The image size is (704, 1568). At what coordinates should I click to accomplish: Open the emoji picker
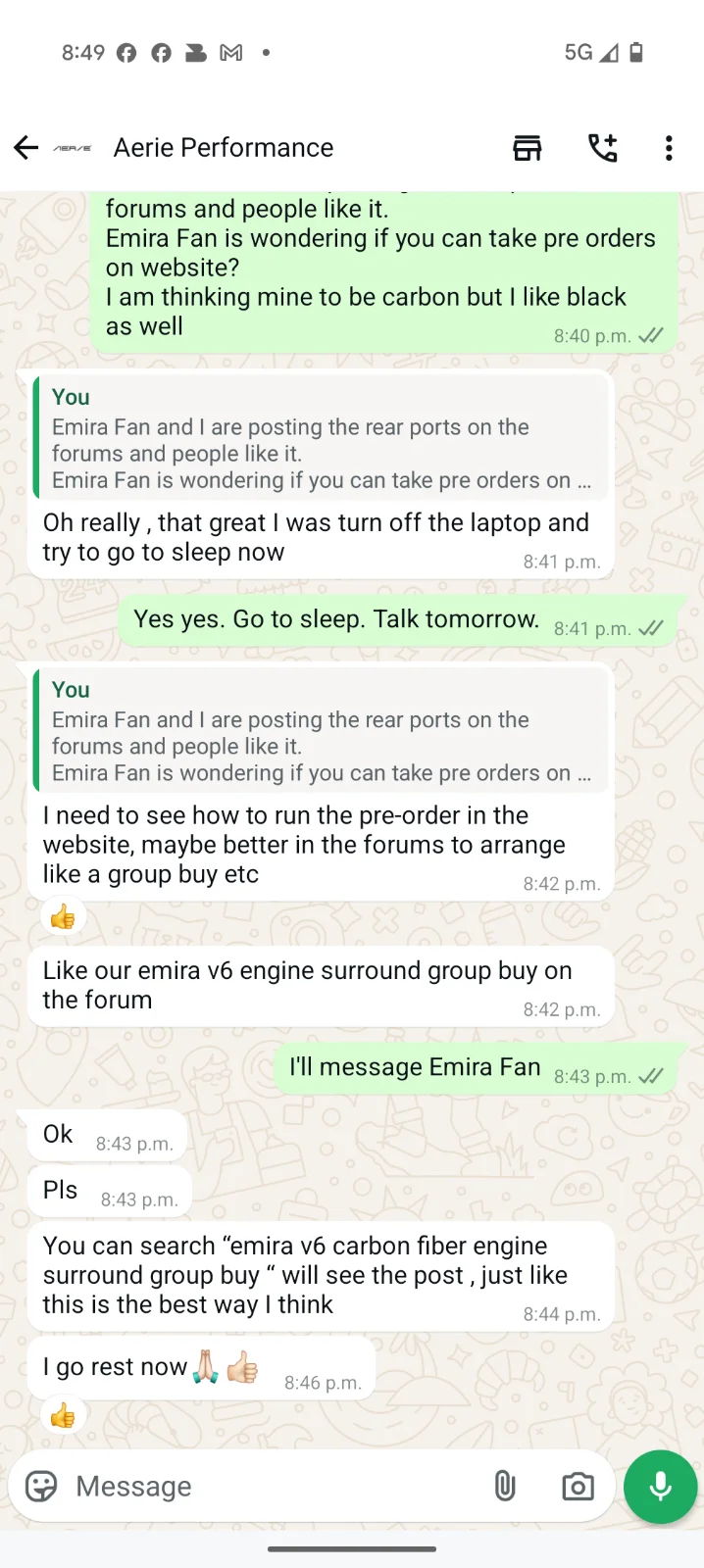(x=41, y=1486)
